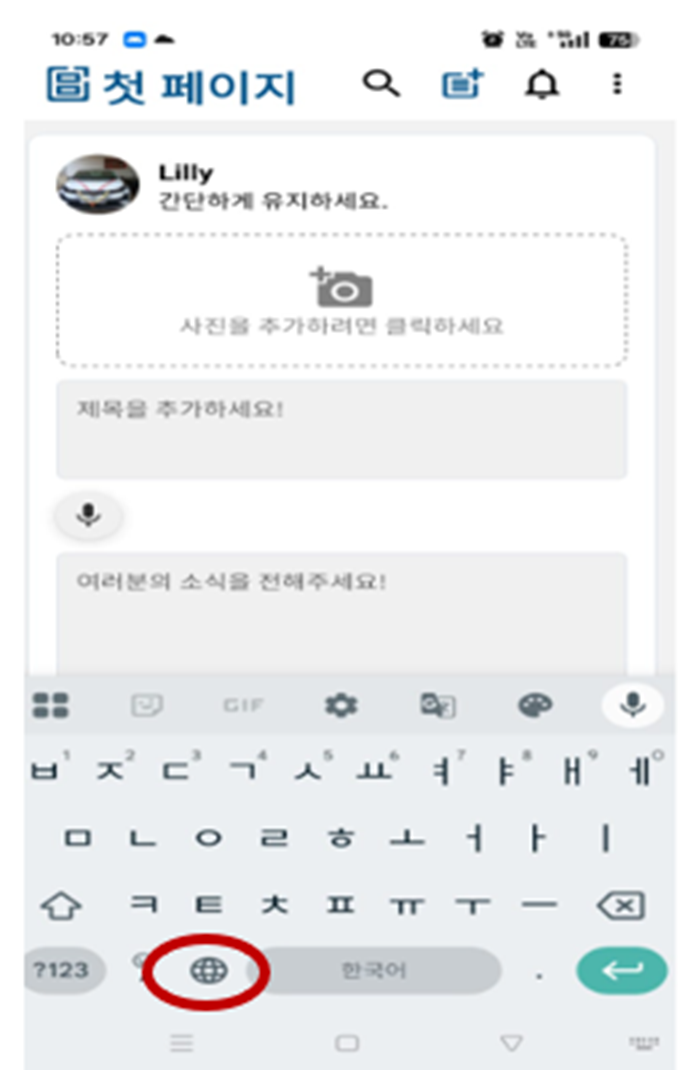680x1070 pixels.
Task: Switch to ?123 symbols keyboard
Action: (x=61, y=970)
